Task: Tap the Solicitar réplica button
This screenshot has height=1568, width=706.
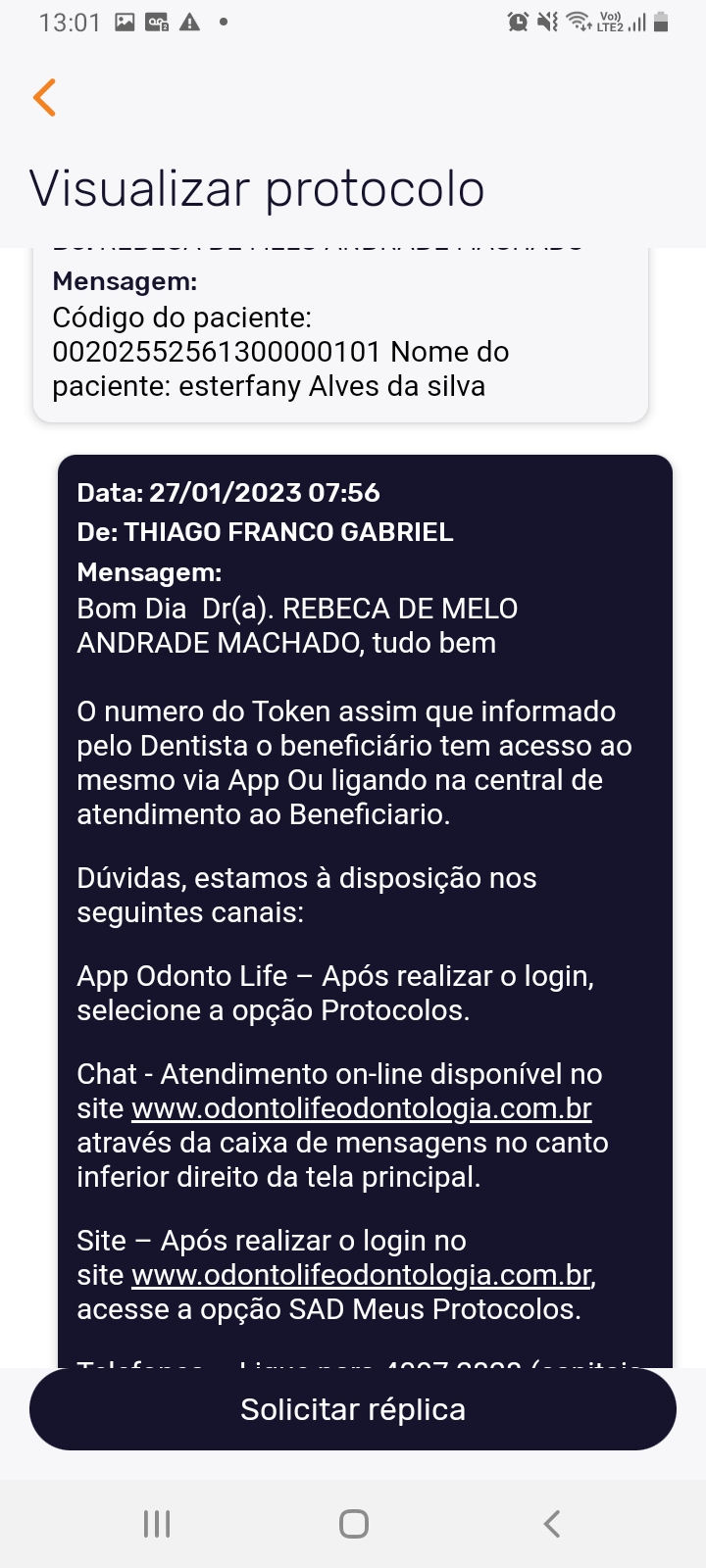Action: pyautogui.click(x=353, y=1409)
